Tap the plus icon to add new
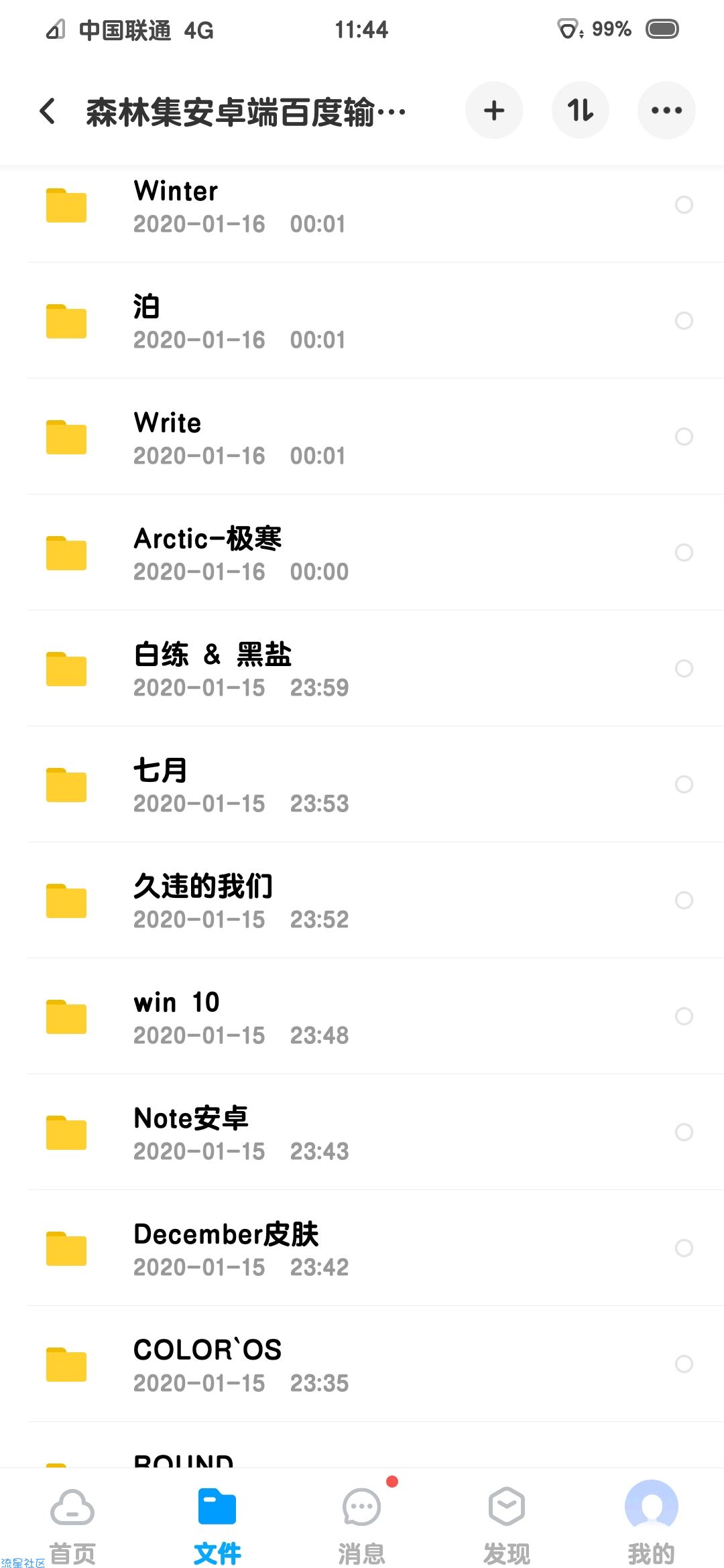724x1568 pixels. (494, 111)
